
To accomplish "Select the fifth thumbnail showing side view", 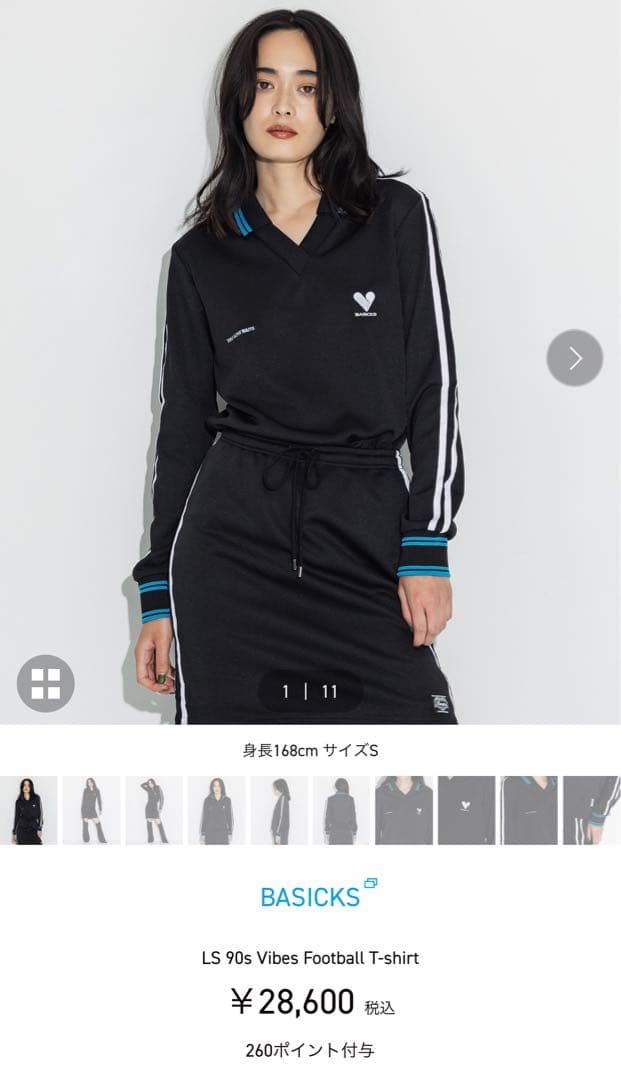I will pos(278,811).
